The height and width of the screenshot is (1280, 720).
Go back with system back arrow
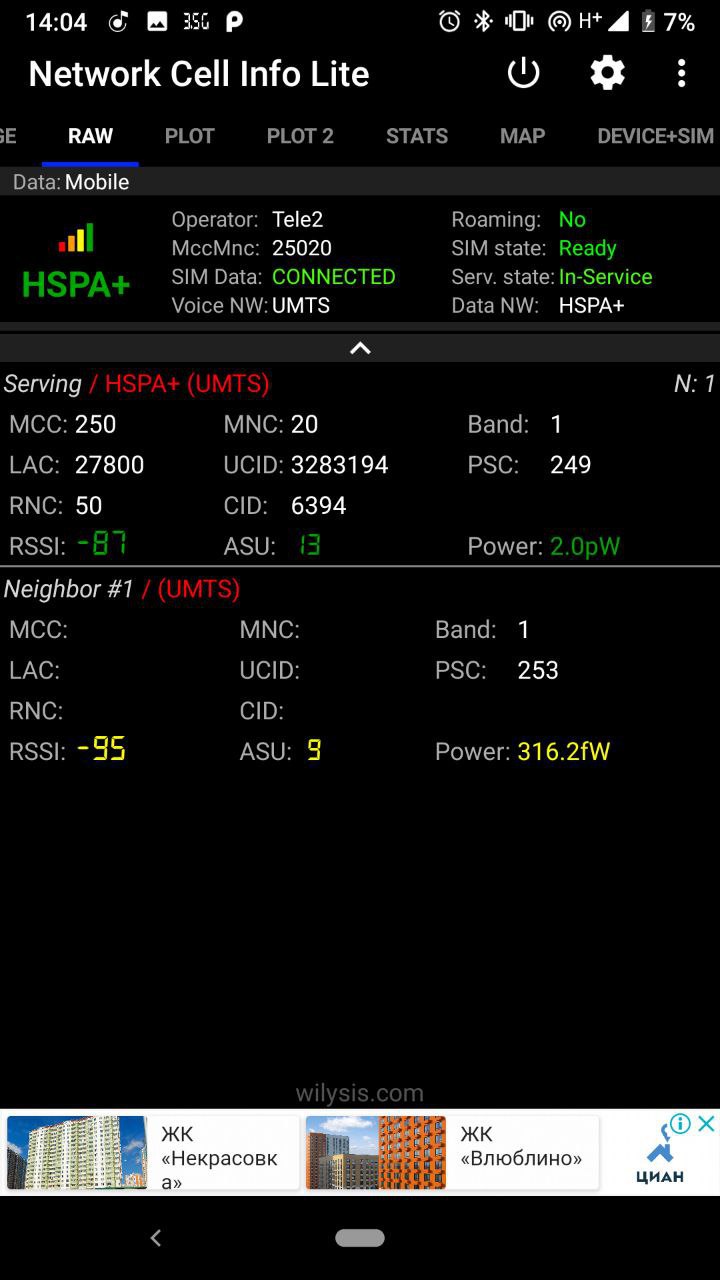click(x=155, y=1238)
